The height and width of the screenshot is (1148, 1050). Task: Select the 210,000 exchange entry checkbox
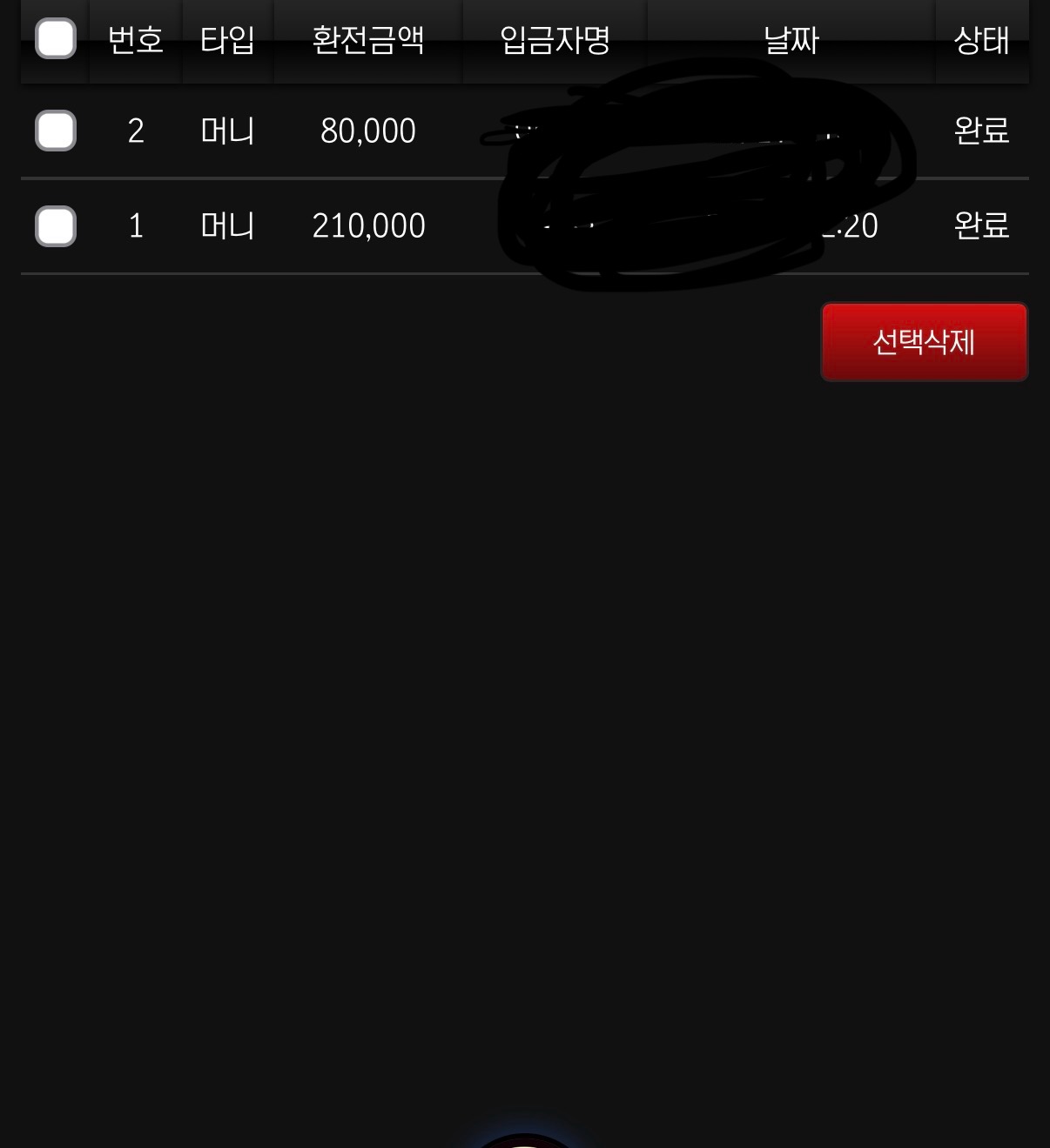(x=56, y=226)
